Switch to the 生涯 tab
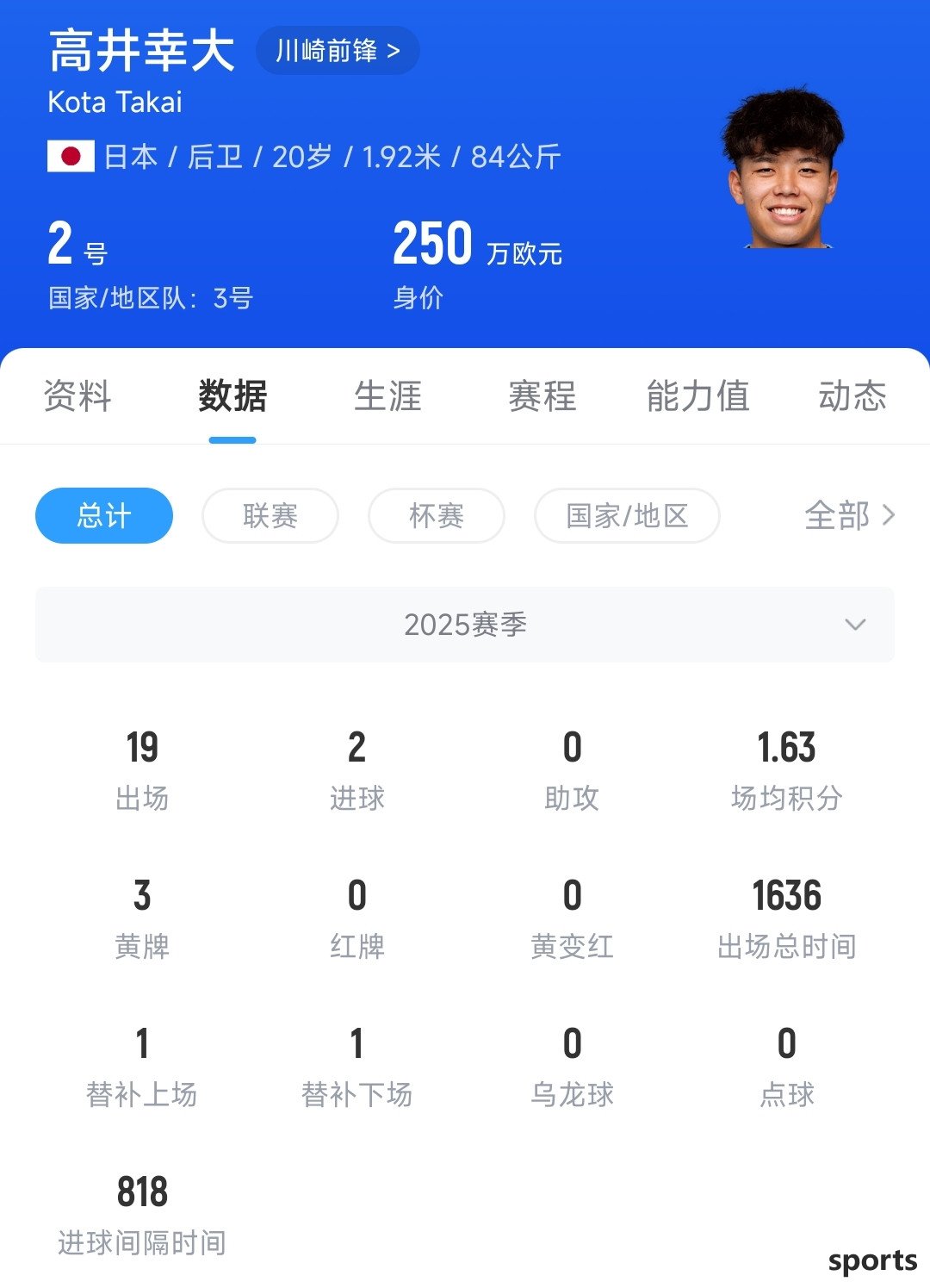 click(387, 397)
